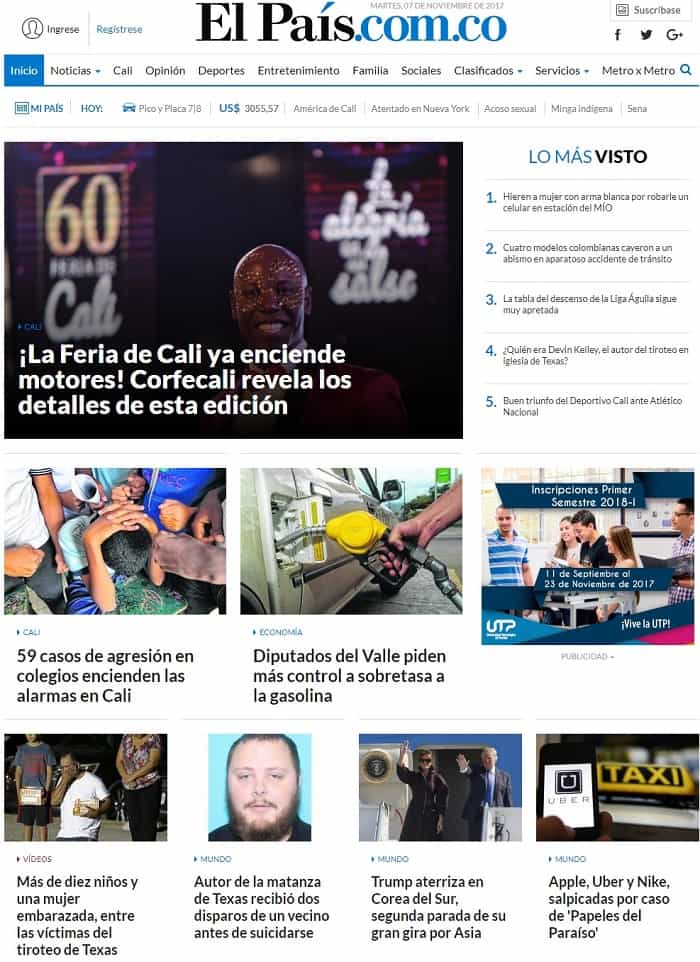The width and height of the screenshot is (700, 962).
Task: Open El País Facebook page icon
Action: point(617,35)
